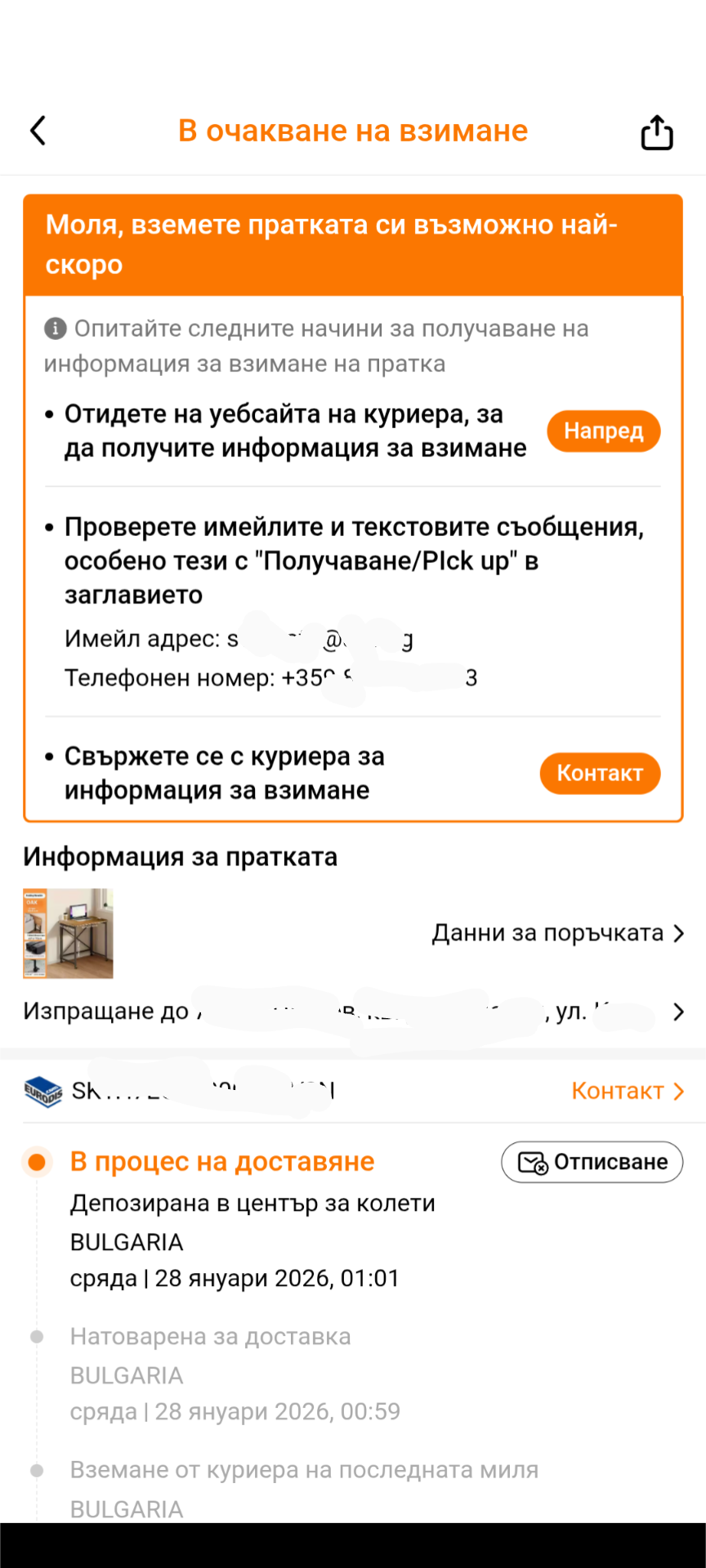Tap the orange Контакт button for courier info
The image size is (706, 1568).
tap(600, 773)
